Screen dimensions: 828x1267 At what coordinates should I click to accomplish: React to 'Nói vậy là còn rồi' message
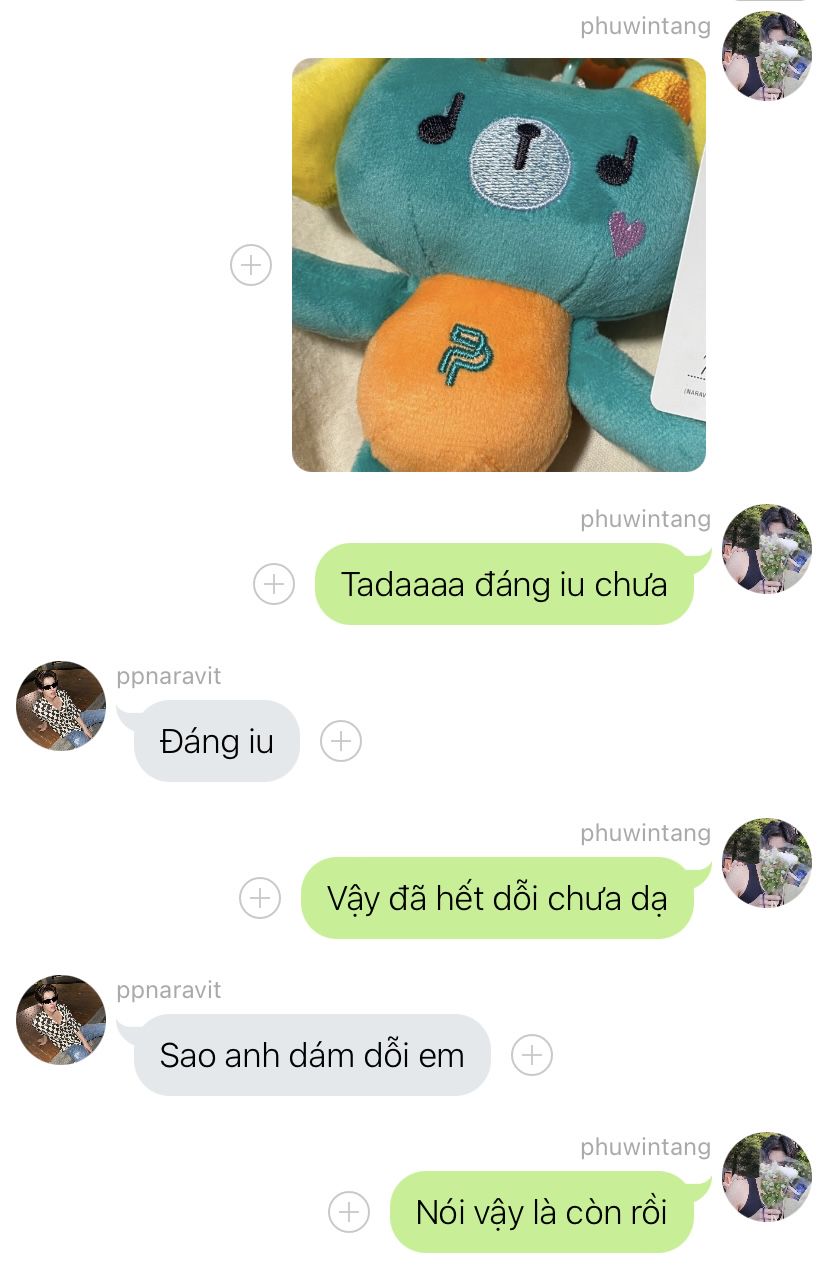[x=349, y=1212]
